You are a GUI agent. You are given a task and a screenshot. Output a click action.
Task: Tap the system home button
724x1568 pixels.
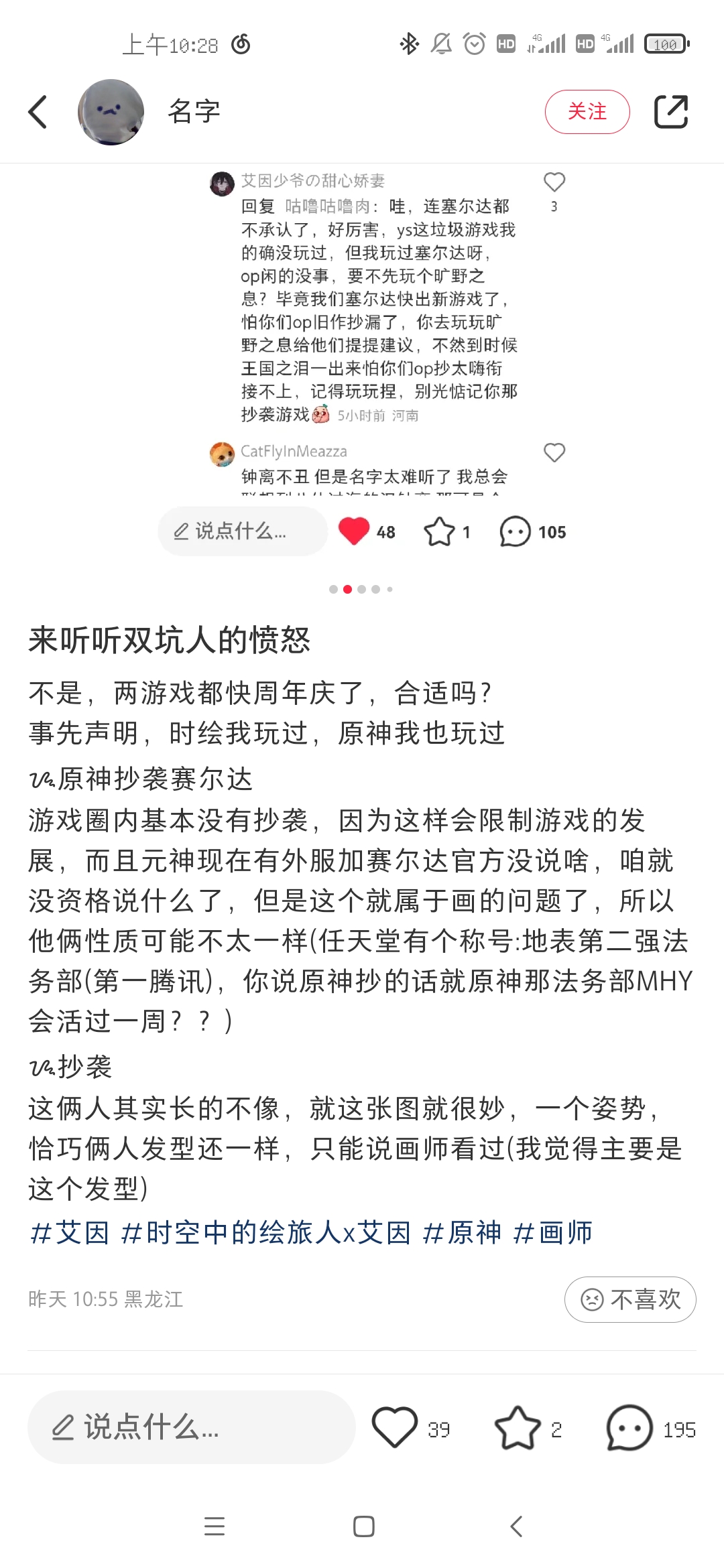363,1526
